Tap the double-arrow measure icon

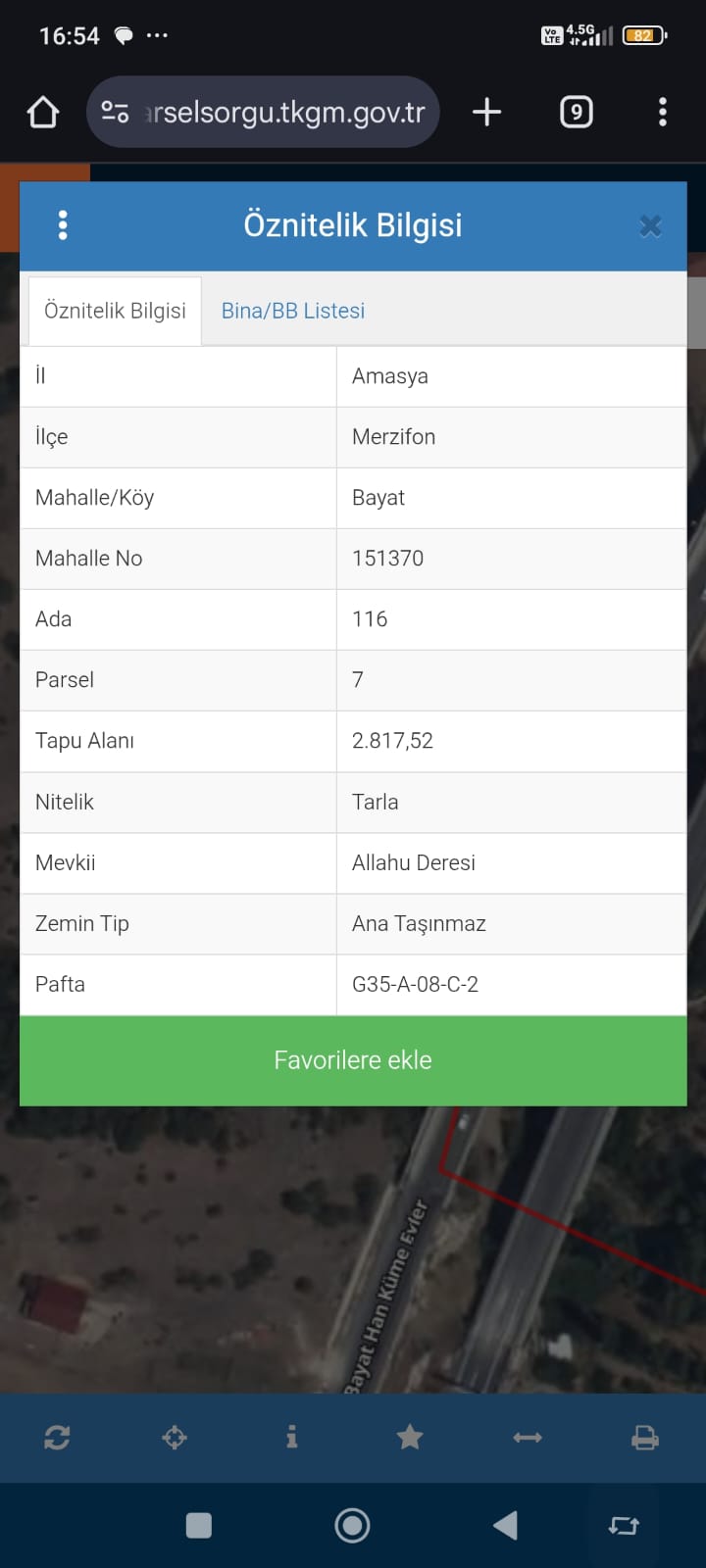528,1438
